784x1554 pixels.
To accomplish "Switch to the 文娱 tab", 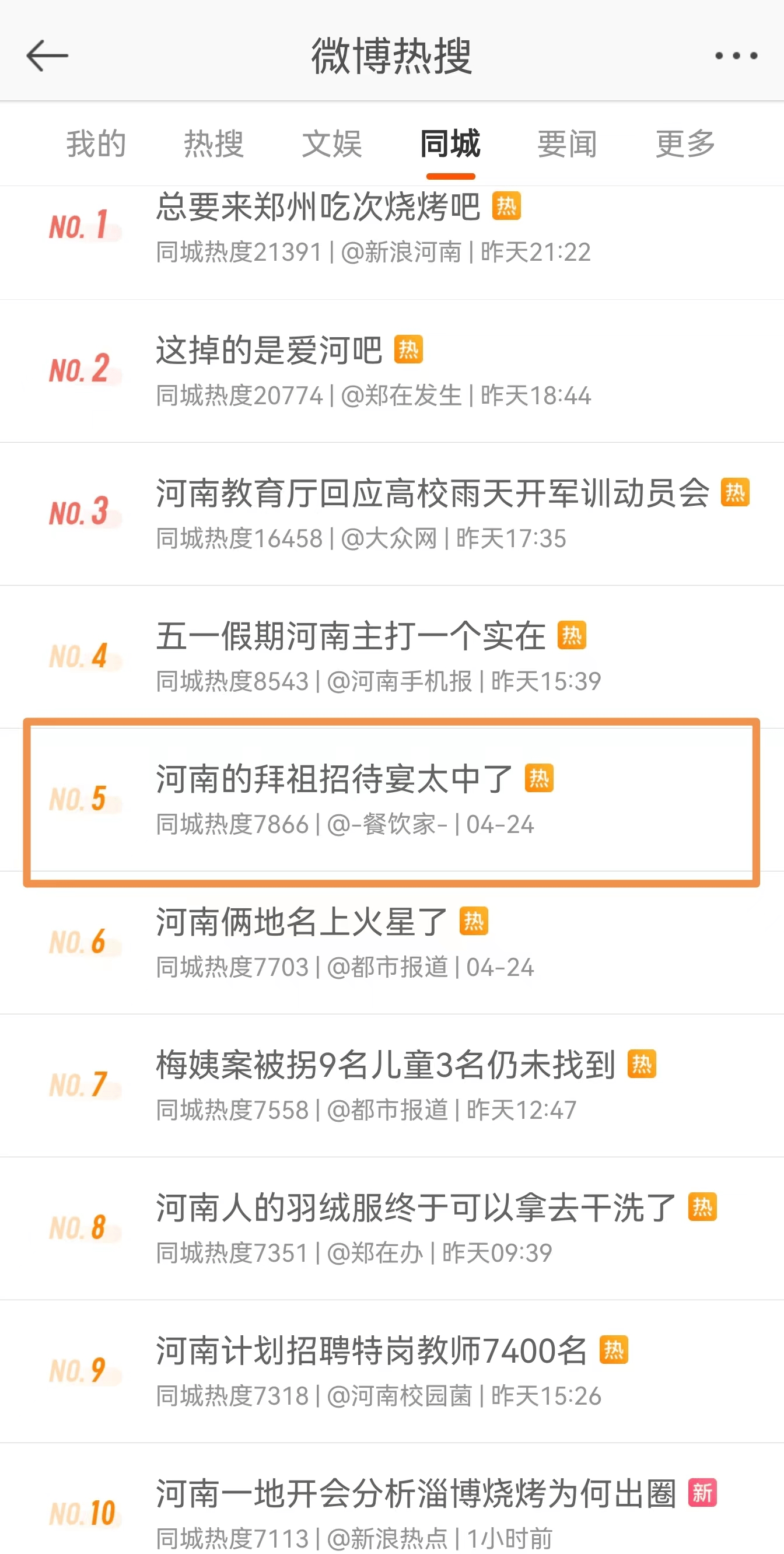I will tap(332, 144).
